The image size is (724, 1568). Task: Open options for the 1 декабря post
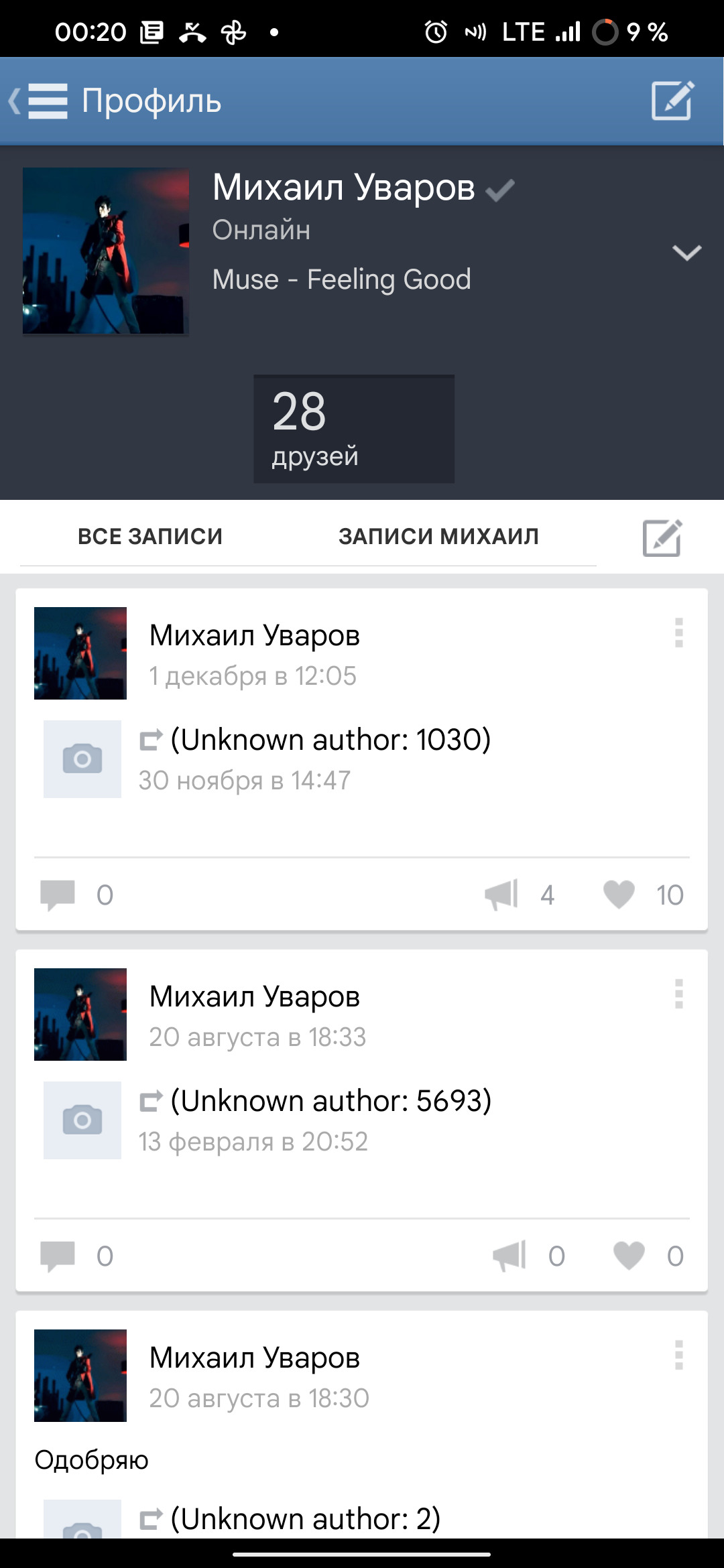tap(678, 633)
